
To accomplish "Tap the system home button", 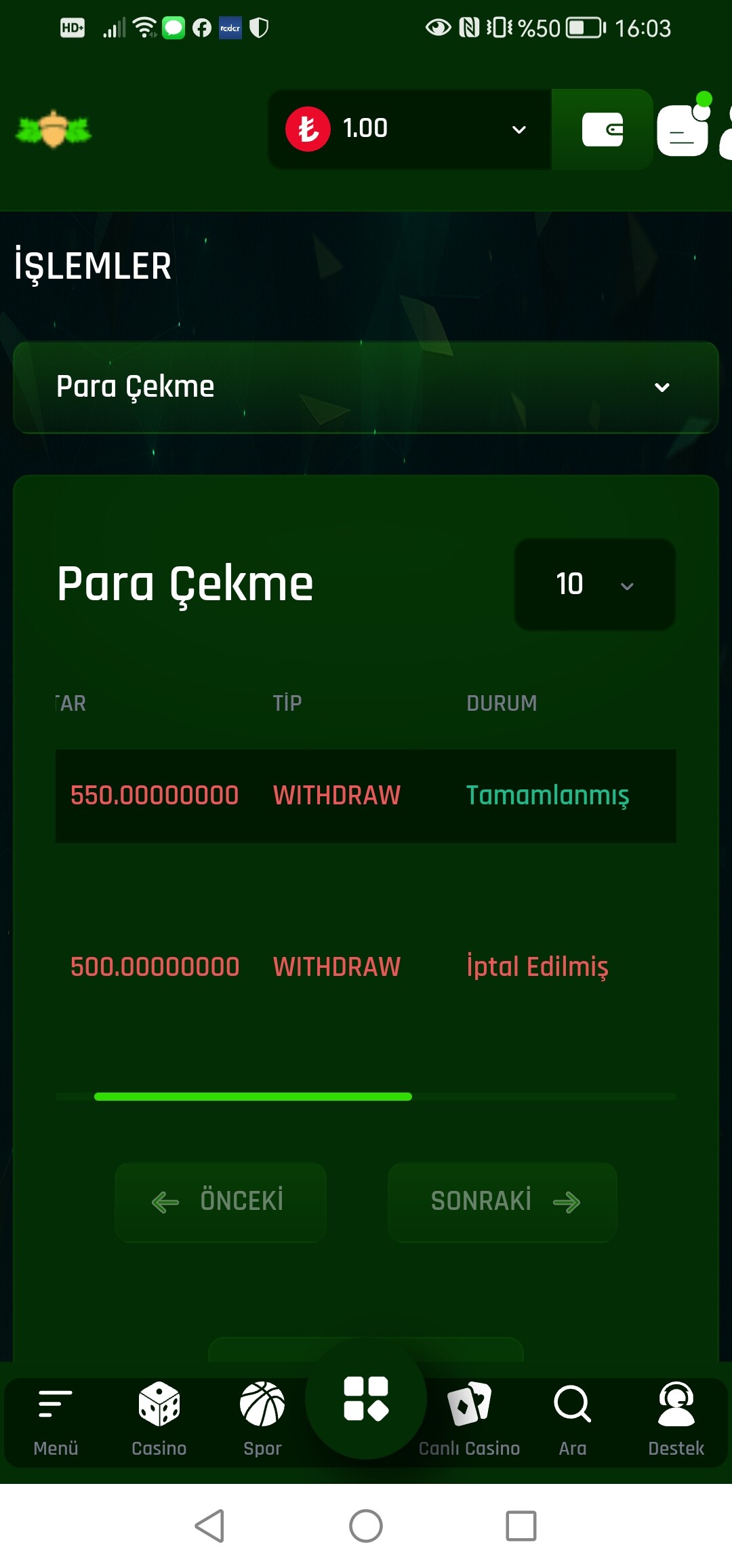I will click(366, 1526).
